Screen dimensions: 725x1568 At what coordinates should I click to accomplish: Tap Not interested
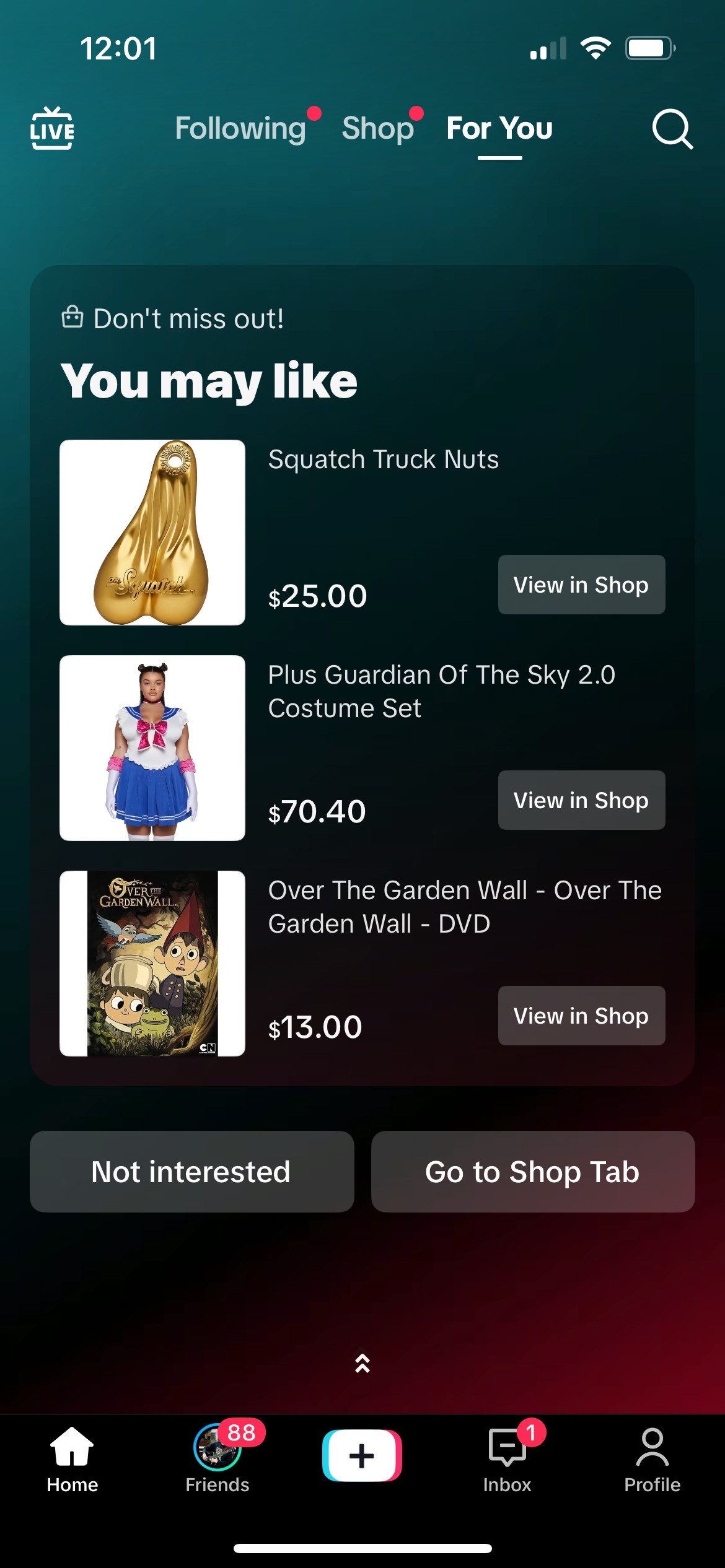click(x=191, y=1172)
